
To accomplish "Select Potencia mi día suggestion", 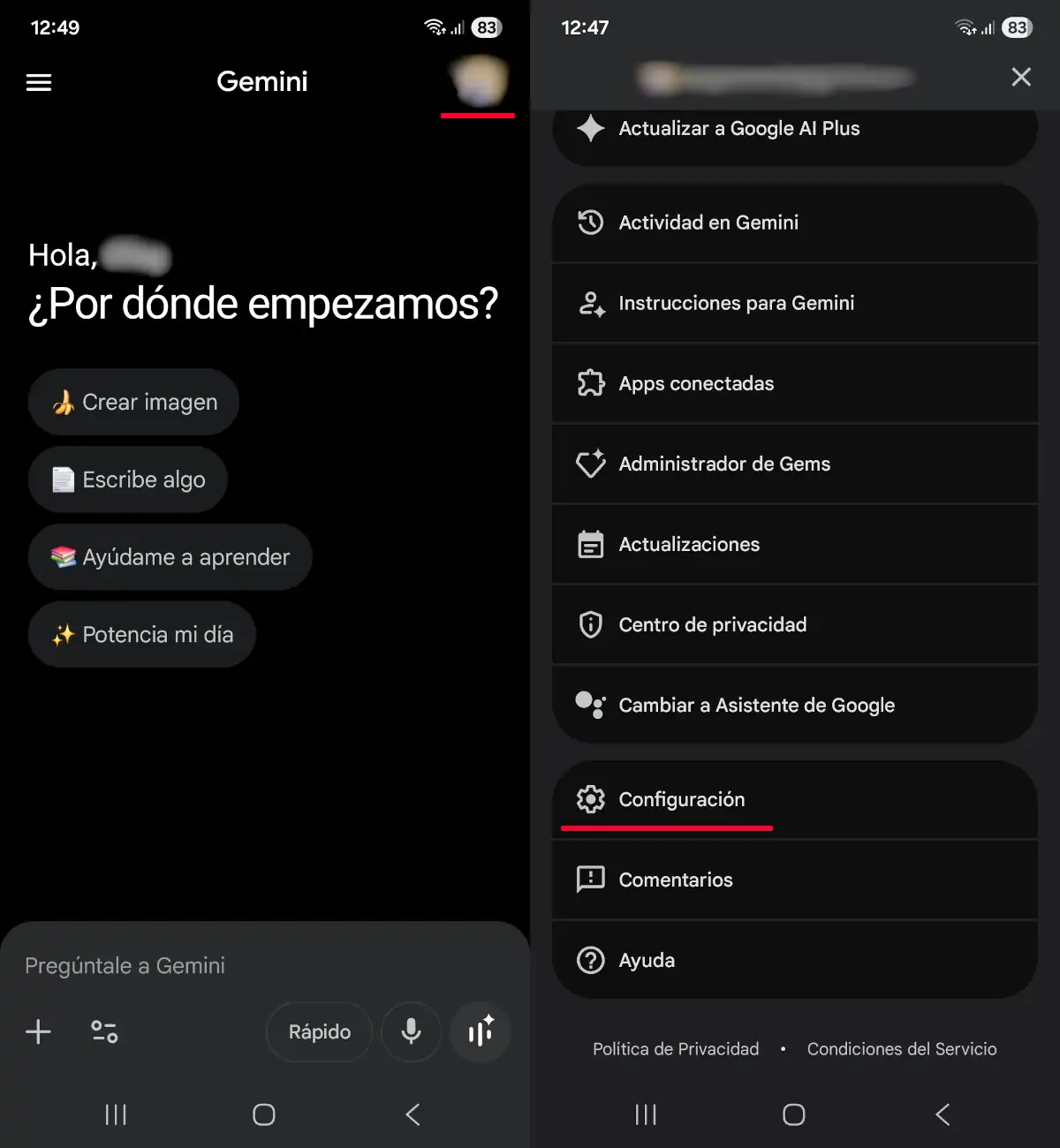I will [143, 635].
